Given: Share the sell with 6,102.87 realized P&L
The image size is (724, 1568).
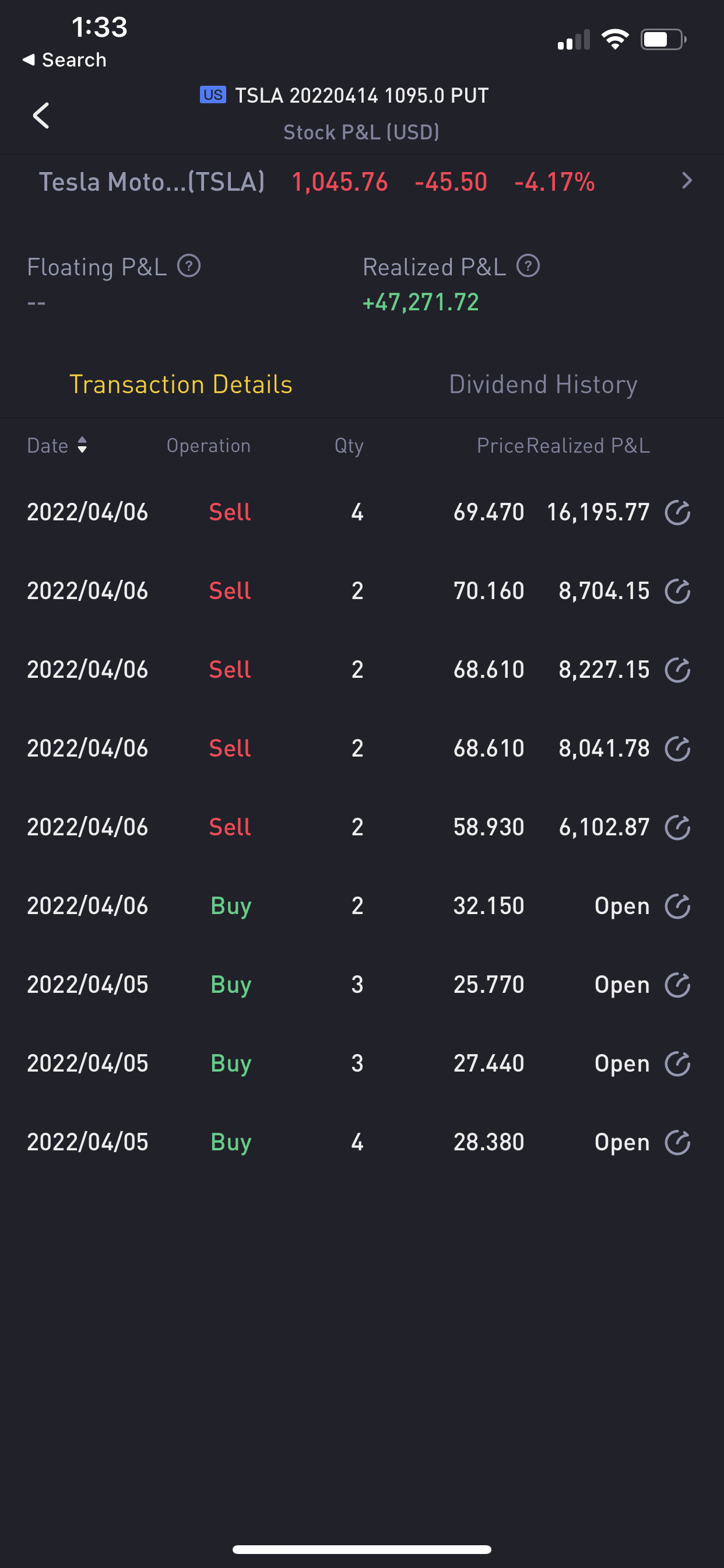Looking at the screenshot, I should tap(677, 827).
